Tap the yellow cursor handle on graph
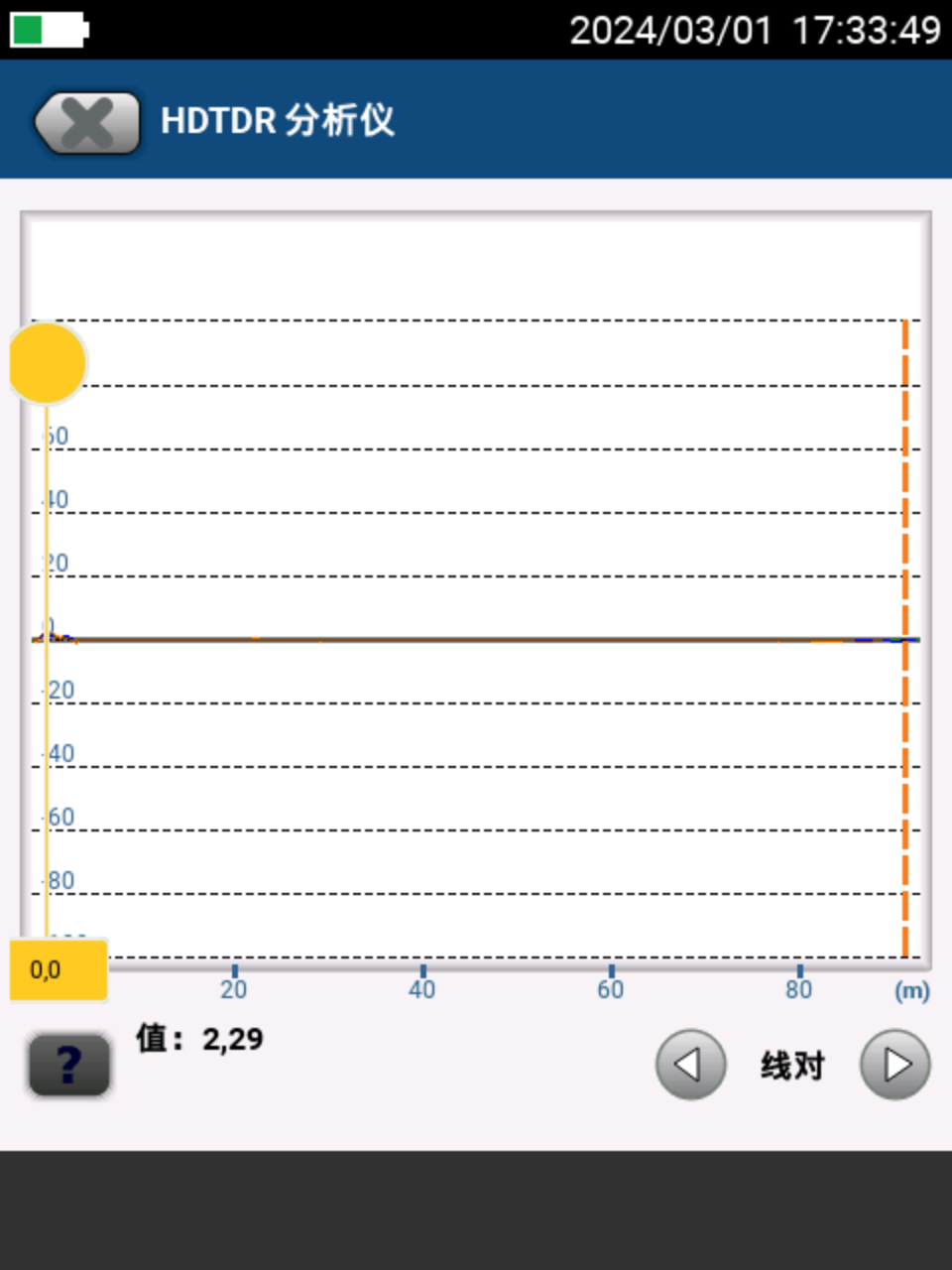 48,363
